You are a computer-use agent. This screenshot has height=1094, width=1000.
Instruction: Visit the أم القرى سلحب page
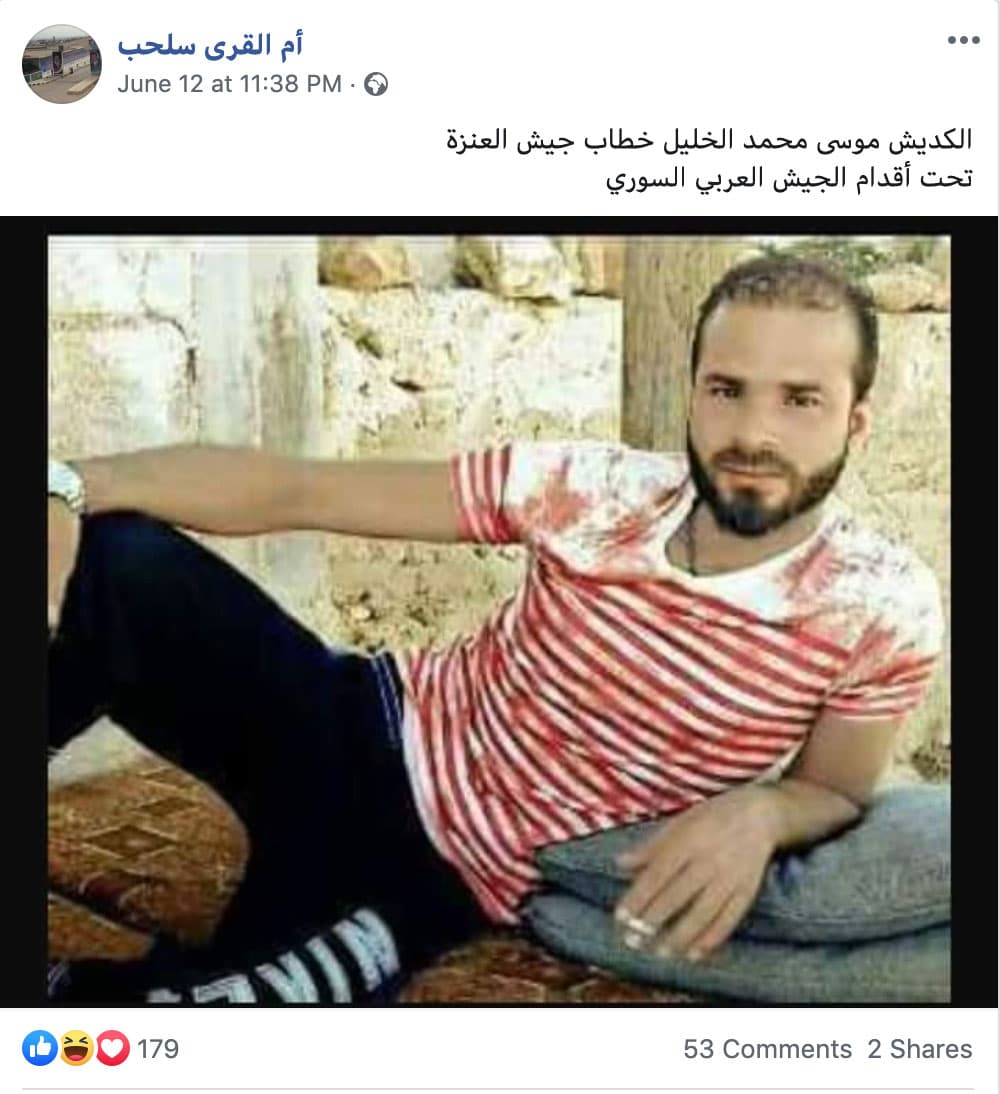click(210, 45)
